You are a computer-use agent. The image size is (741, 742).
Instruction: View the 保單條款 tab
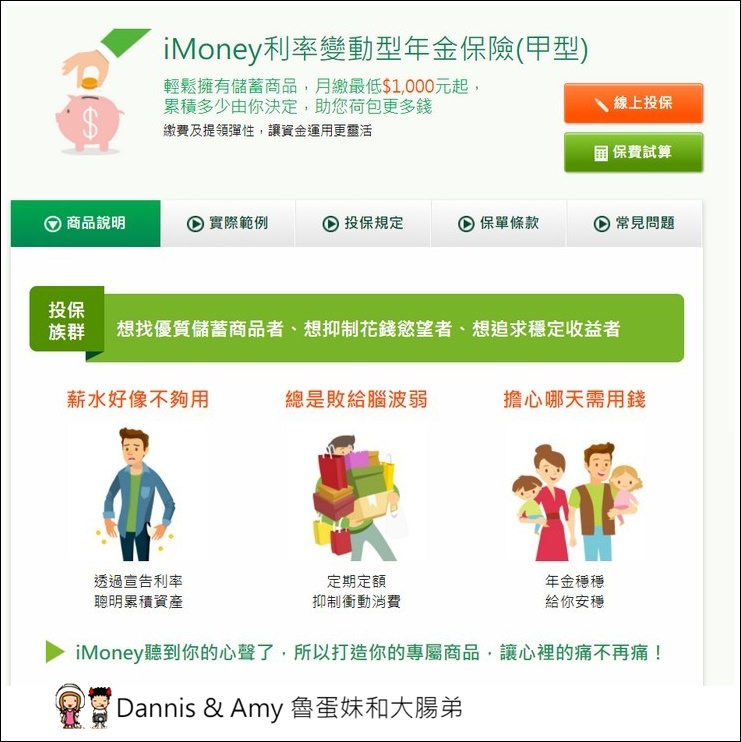(x=498, y=223)
